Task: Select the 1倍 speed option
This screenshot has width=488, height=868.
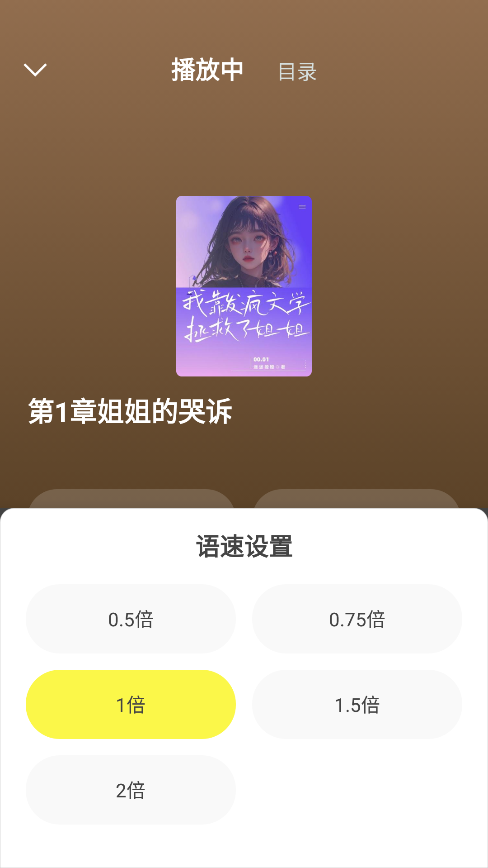Action: [x=131, y=705]
